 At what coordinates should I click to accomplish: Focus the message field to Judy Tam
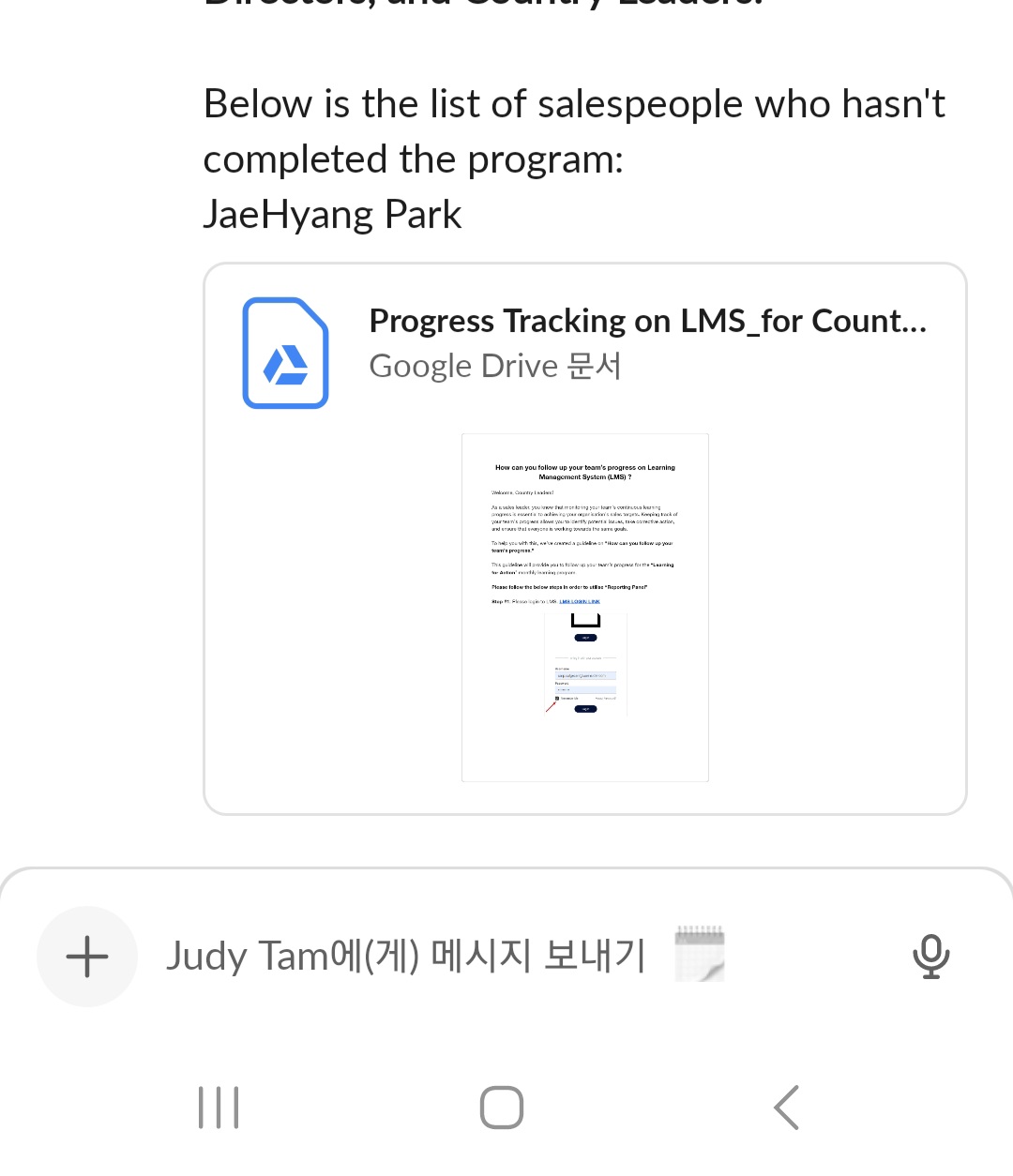click(405, 957)
